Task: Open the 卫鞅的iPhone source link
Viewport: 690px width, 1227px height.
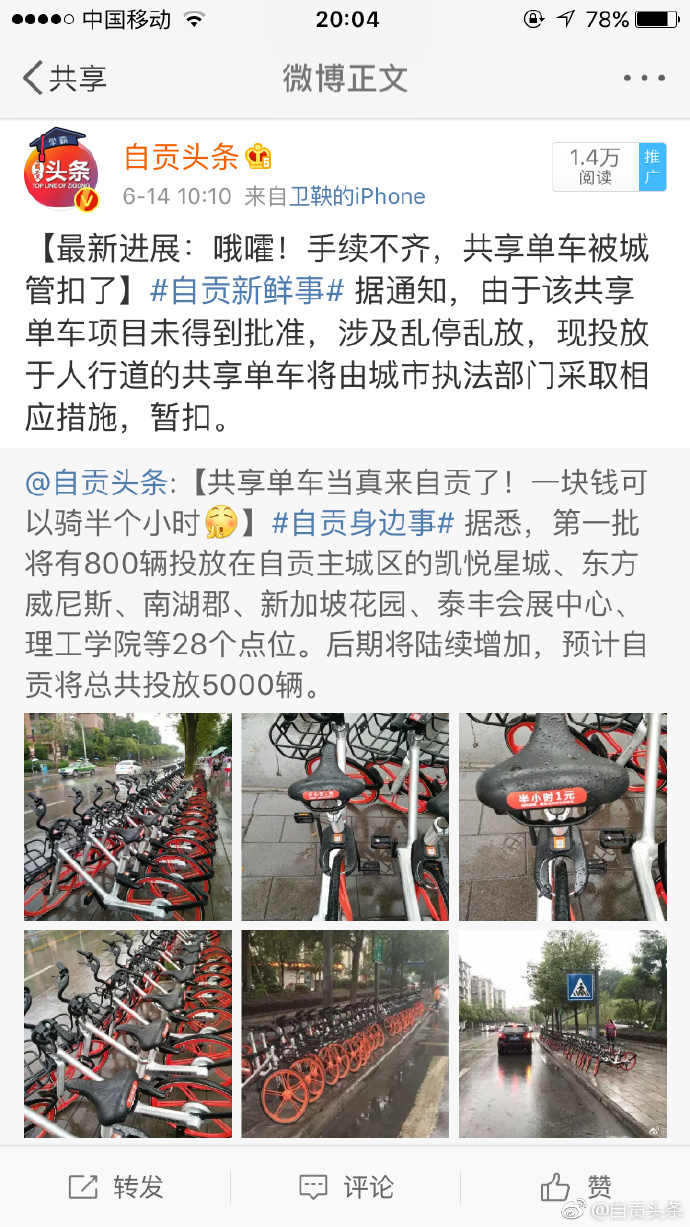Action: (357, 196)
